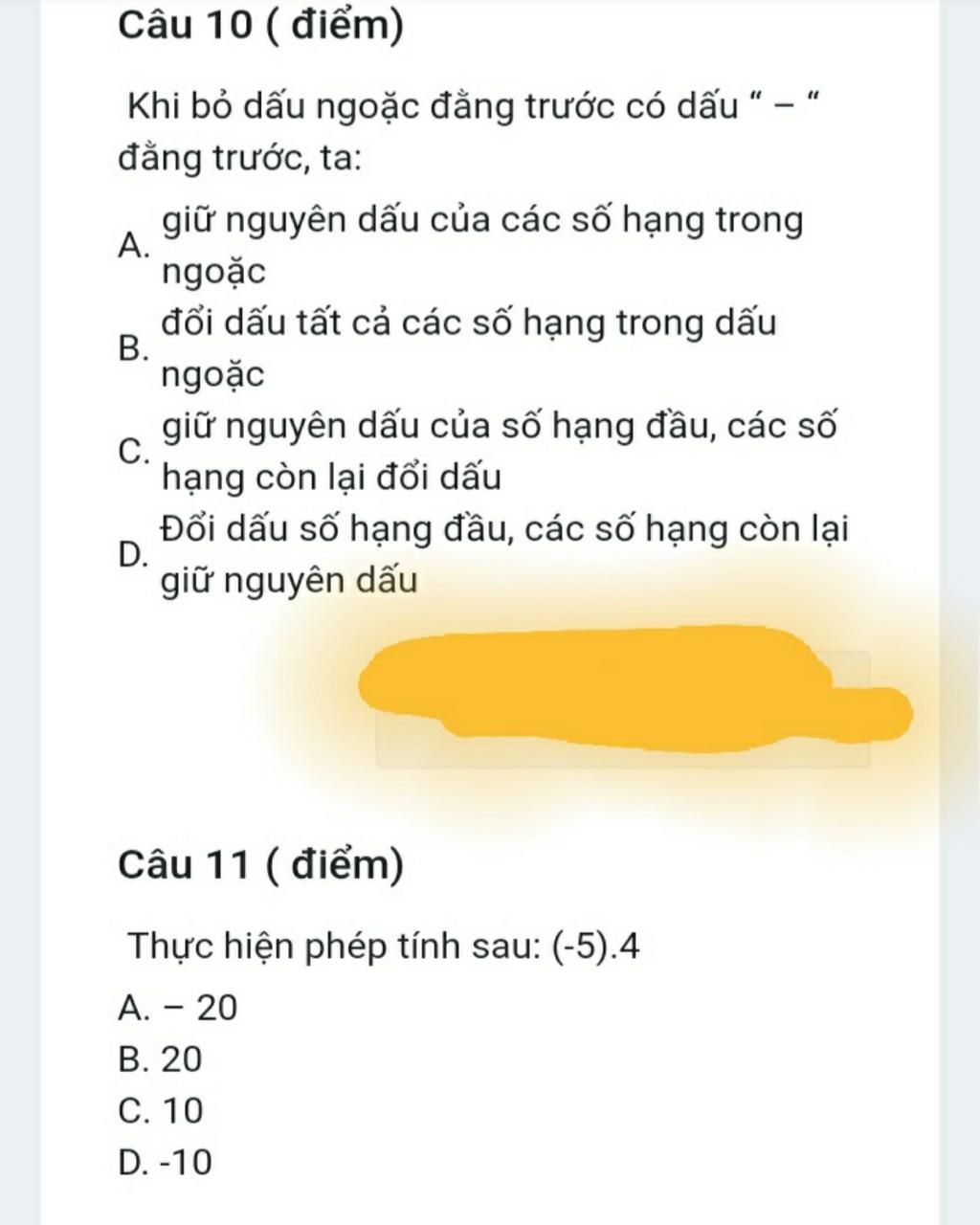980x1225 pixels.
Task: Pick answer C '10' for Câu 11
Action: tap(161, 1111)
